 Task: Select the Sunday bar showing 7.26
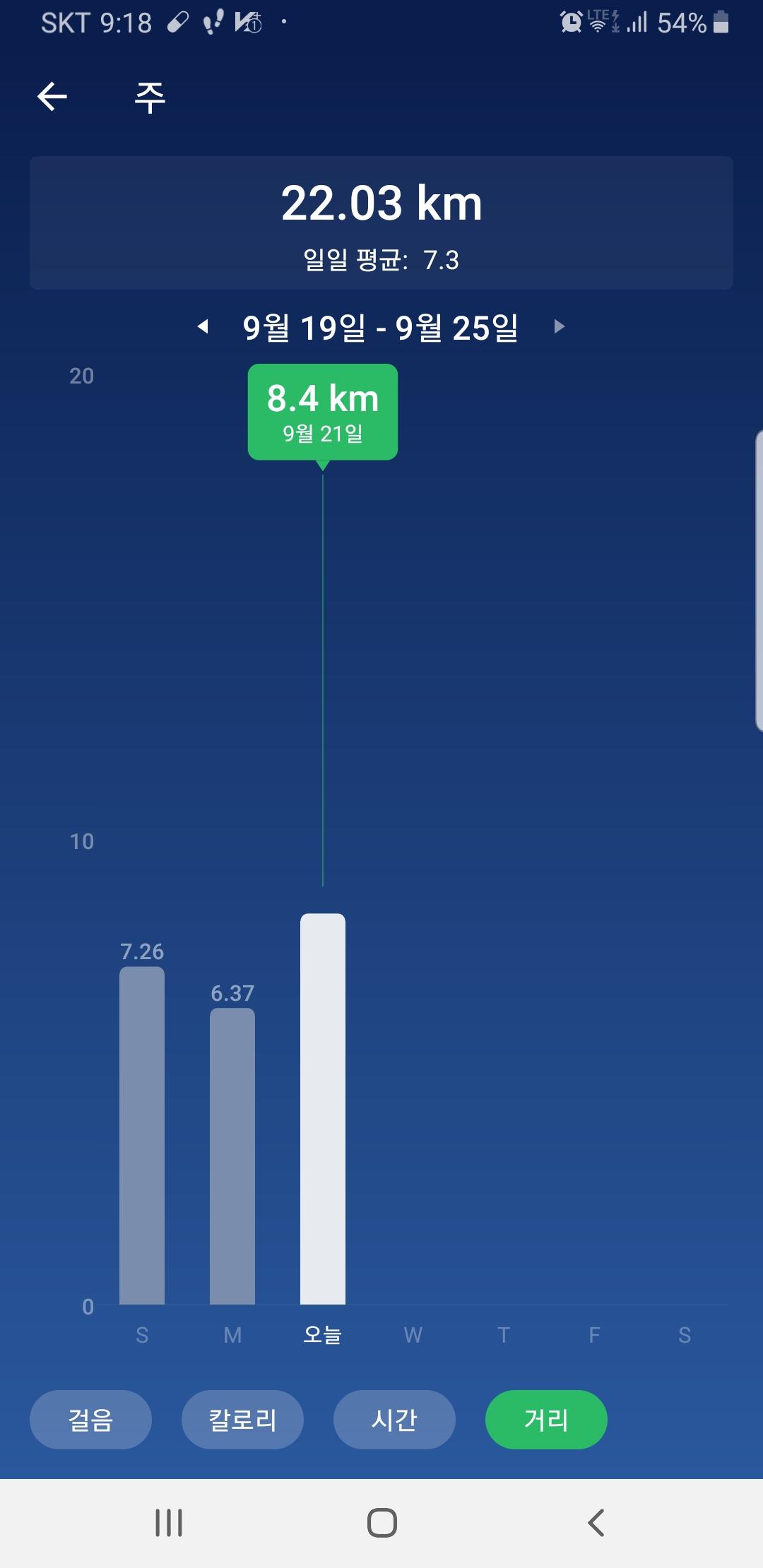click(142, 1134)
